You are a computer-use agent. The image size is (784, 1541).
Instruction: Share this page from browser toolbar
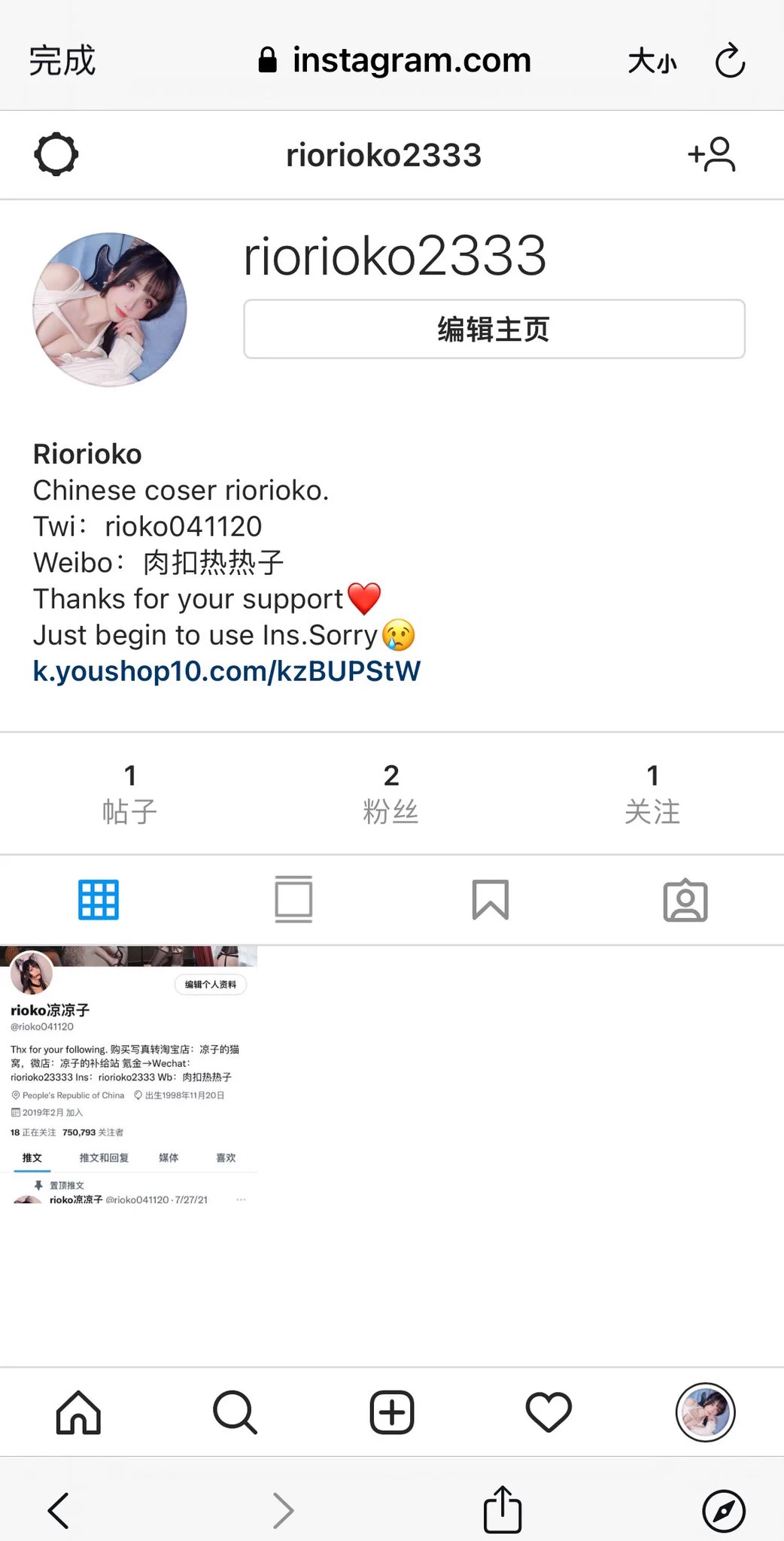pyautogui.click(x=503, y=1509)
